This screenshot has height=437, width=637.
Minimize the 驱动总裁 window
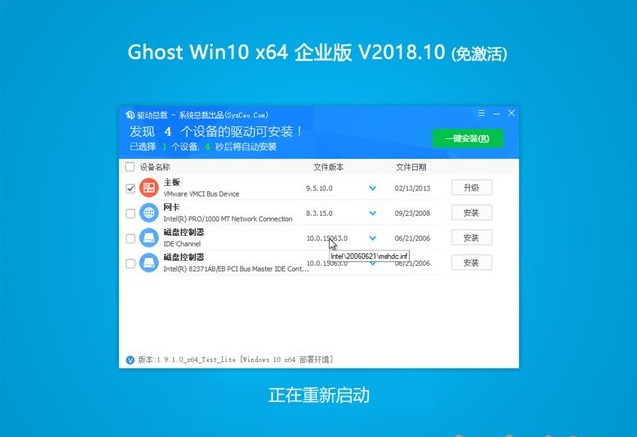click(x=496, y=115)
